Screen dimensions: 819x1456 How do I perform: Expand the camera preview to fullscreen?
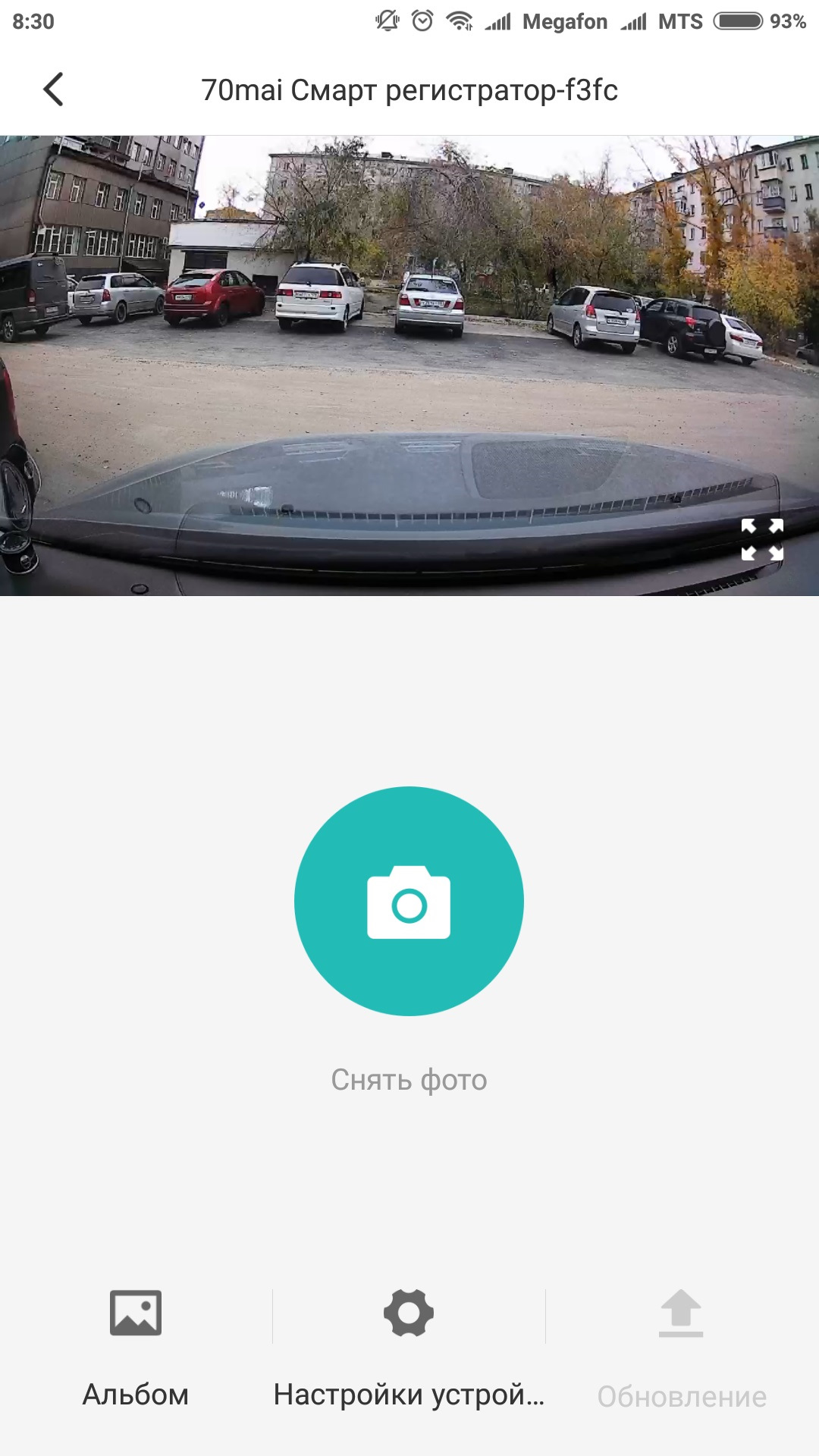pos(762,539)
